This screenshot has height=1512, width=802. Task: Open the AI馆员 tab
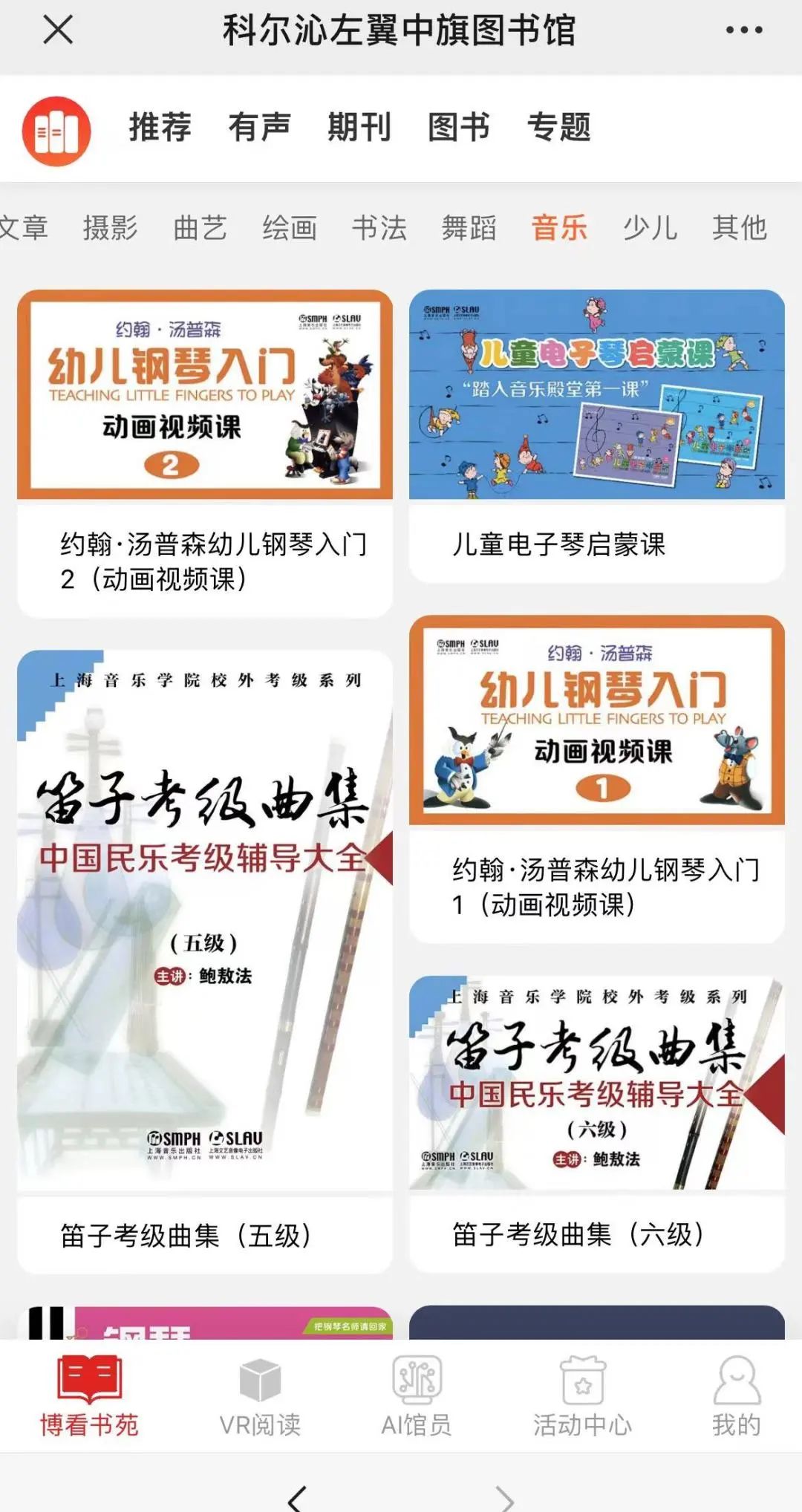coord(417,1396)
